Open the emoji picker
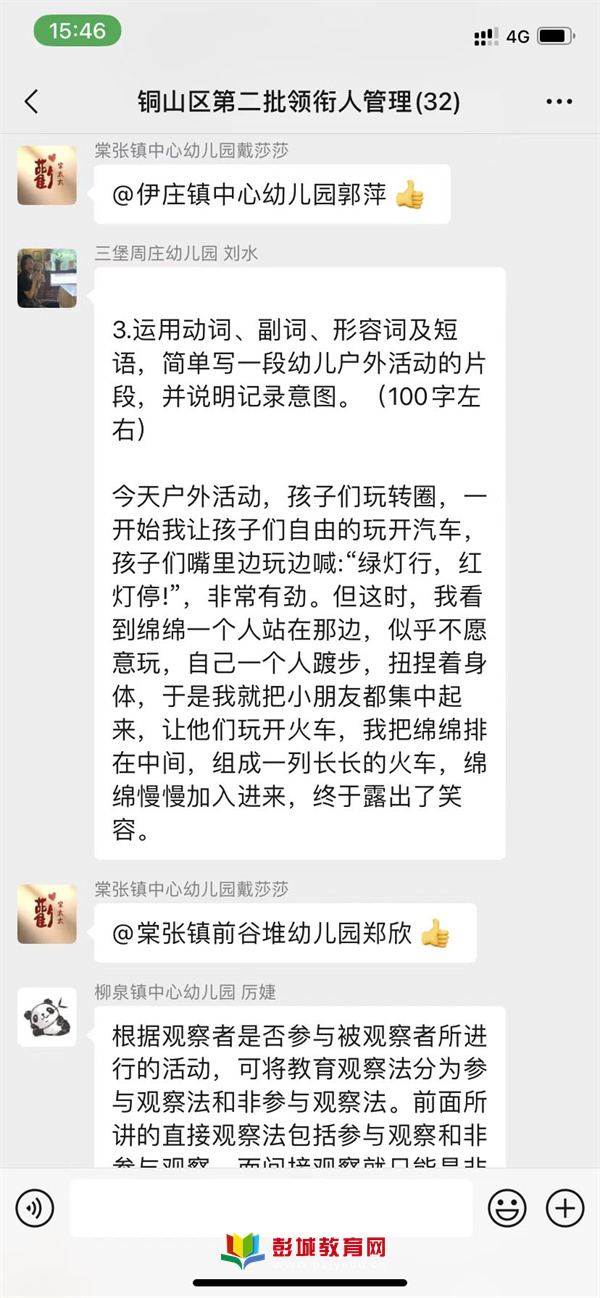Viewport: 600px width, 1298px height. 507,1208
